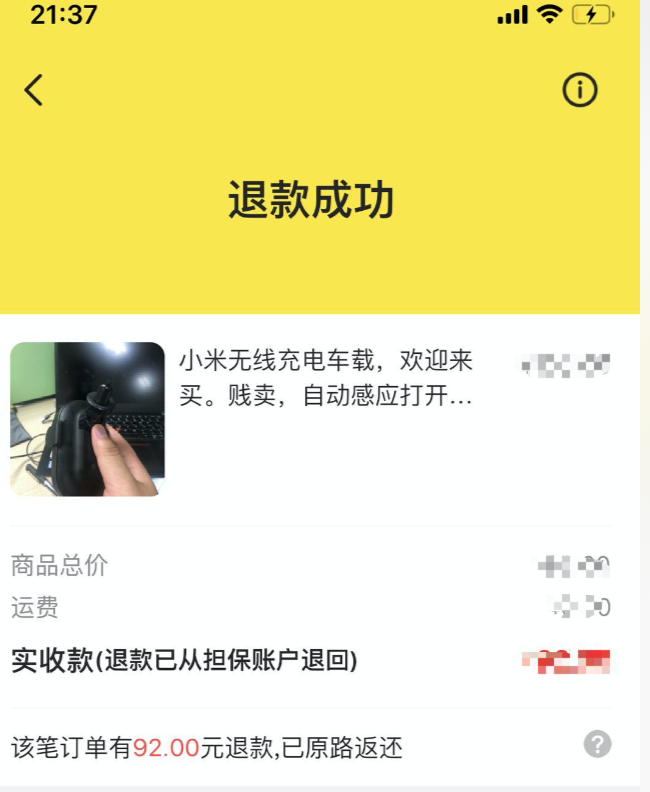
Task: Open the 小米无线充电车载 product photo
Action: pyautogui.click(x=87, y=419)
